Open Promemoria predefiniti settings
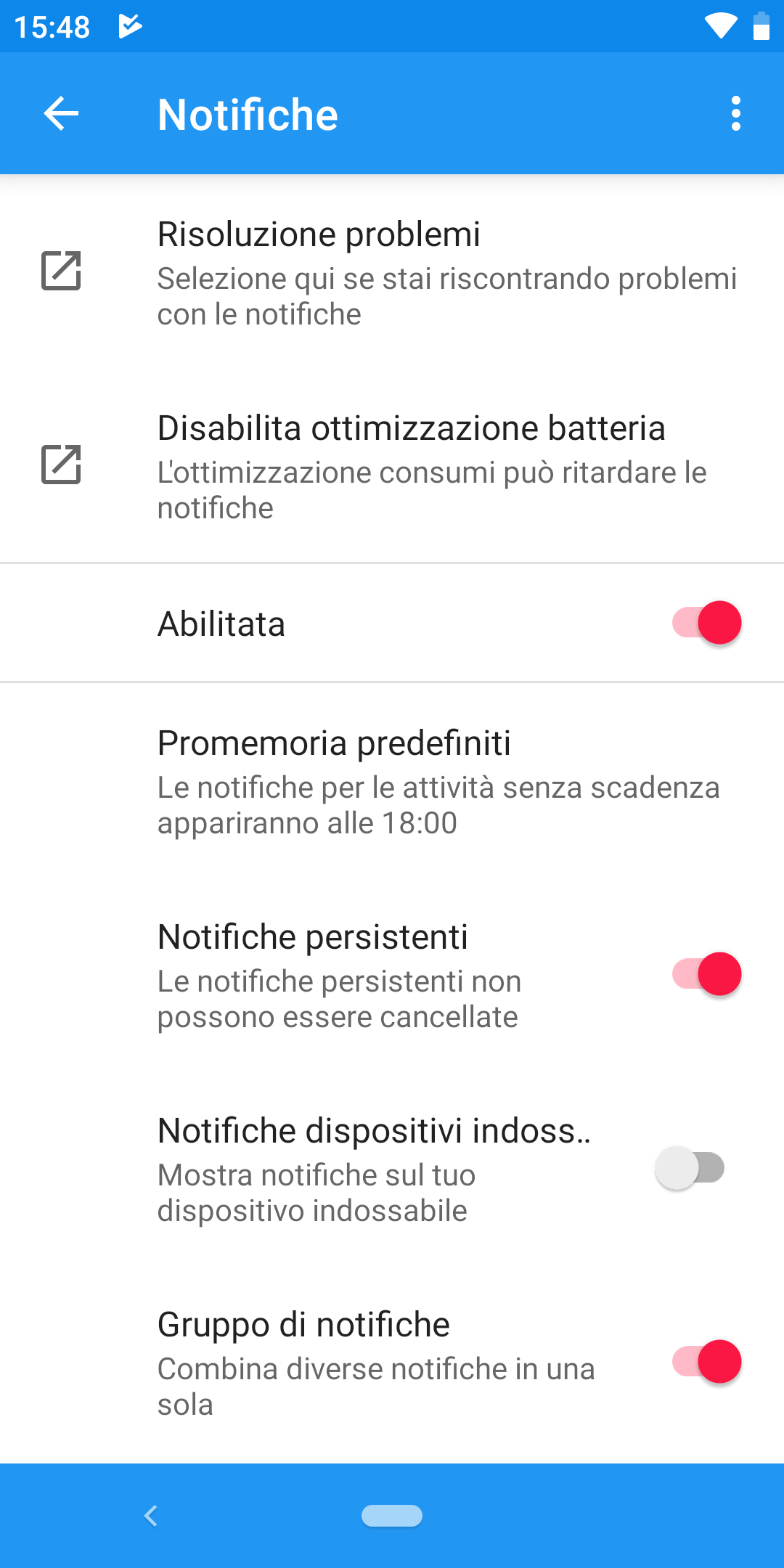Image resolution: width=784 pixels, height=1568 pixels. [x=392, y=781]
